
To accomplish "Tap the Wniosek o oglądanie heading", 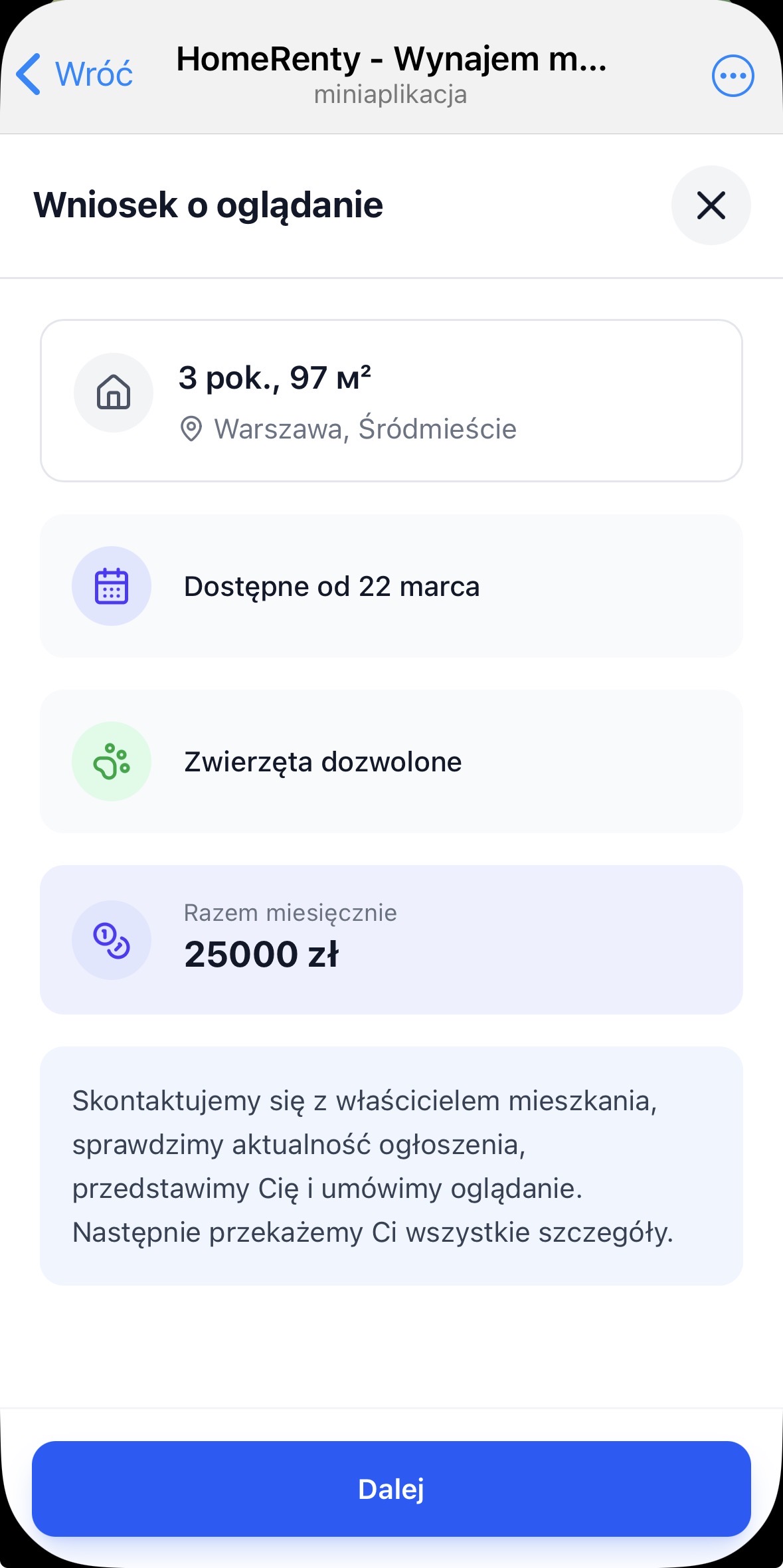I will 207,205.
